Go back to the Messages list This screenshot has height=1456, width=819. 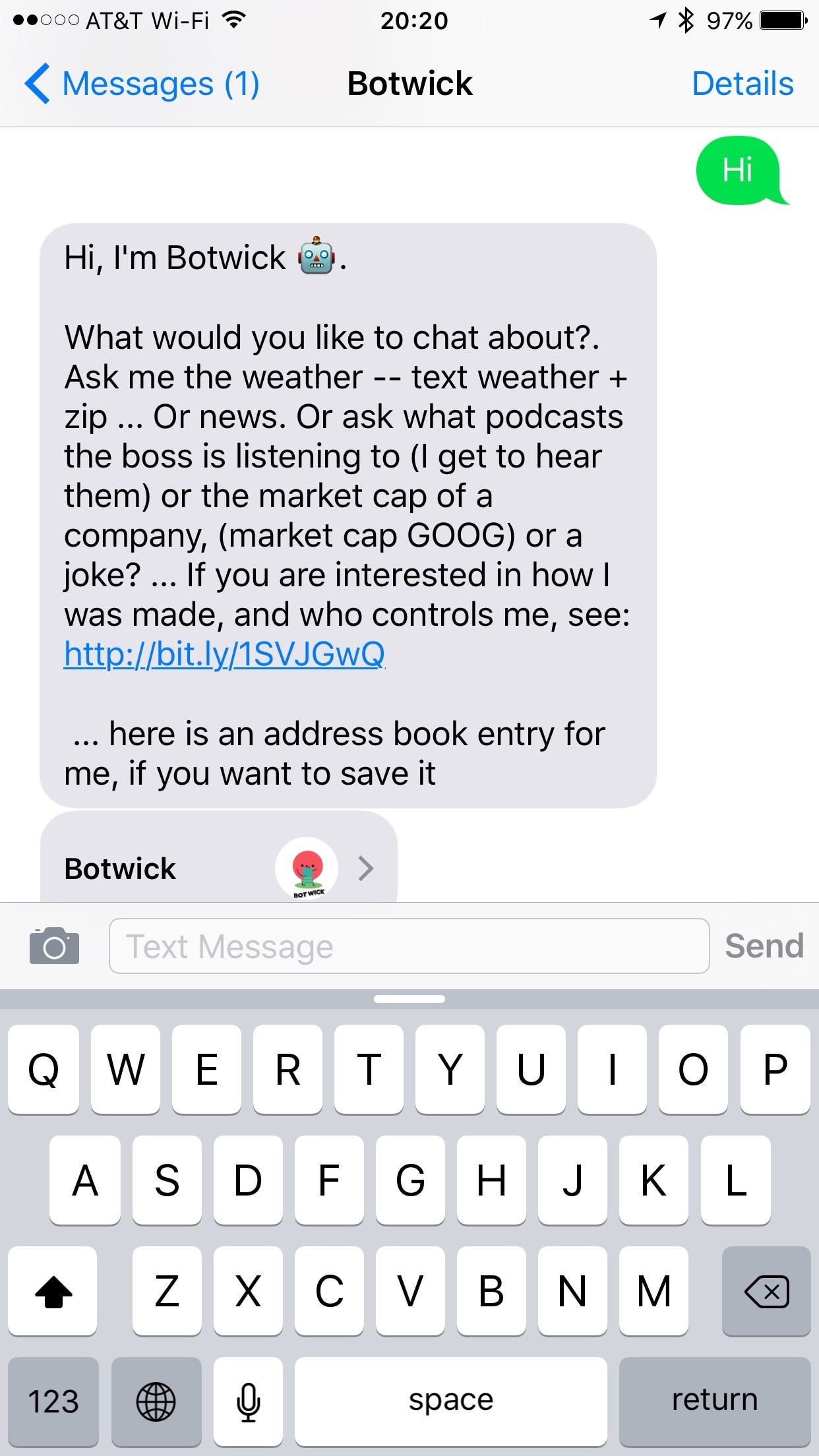[142, 84]
